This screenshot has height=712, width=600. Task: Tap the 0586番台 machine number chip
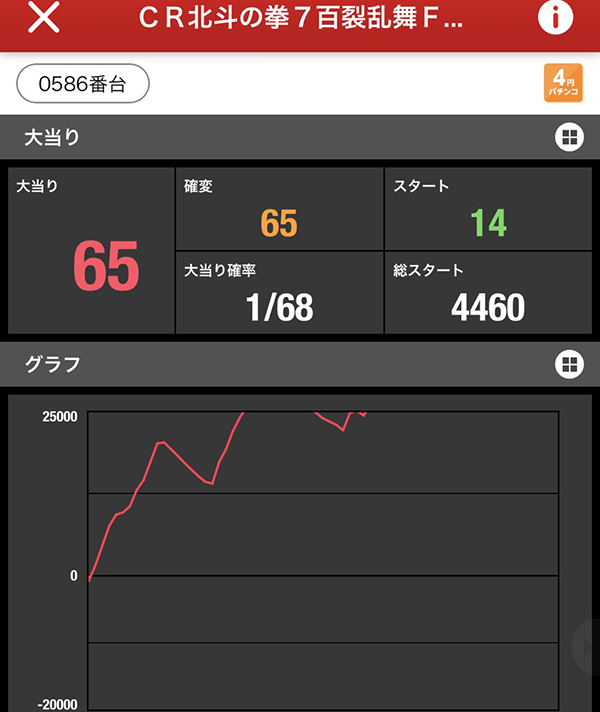coord(83,84)
